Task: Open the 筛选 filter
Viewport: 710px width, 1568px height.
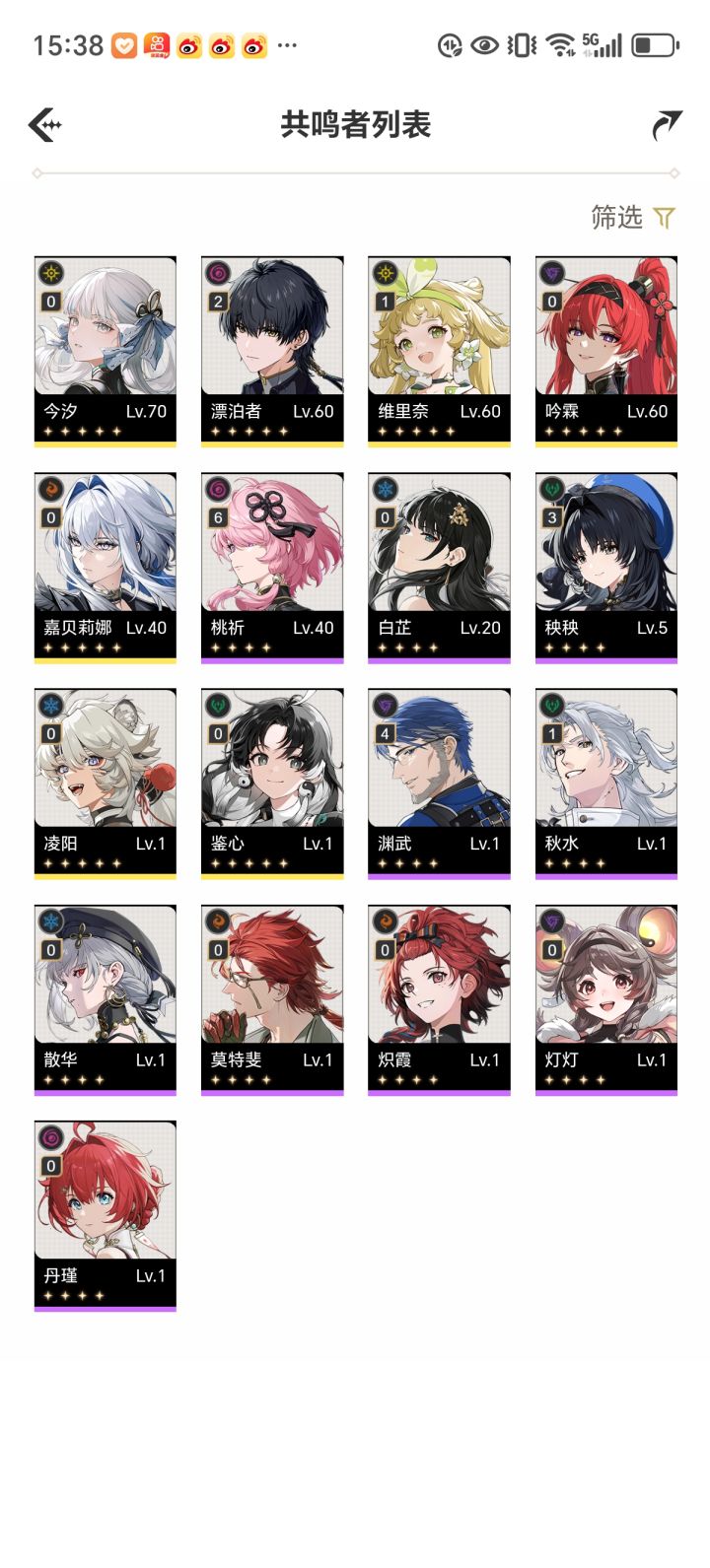Action: pos(633,217)
